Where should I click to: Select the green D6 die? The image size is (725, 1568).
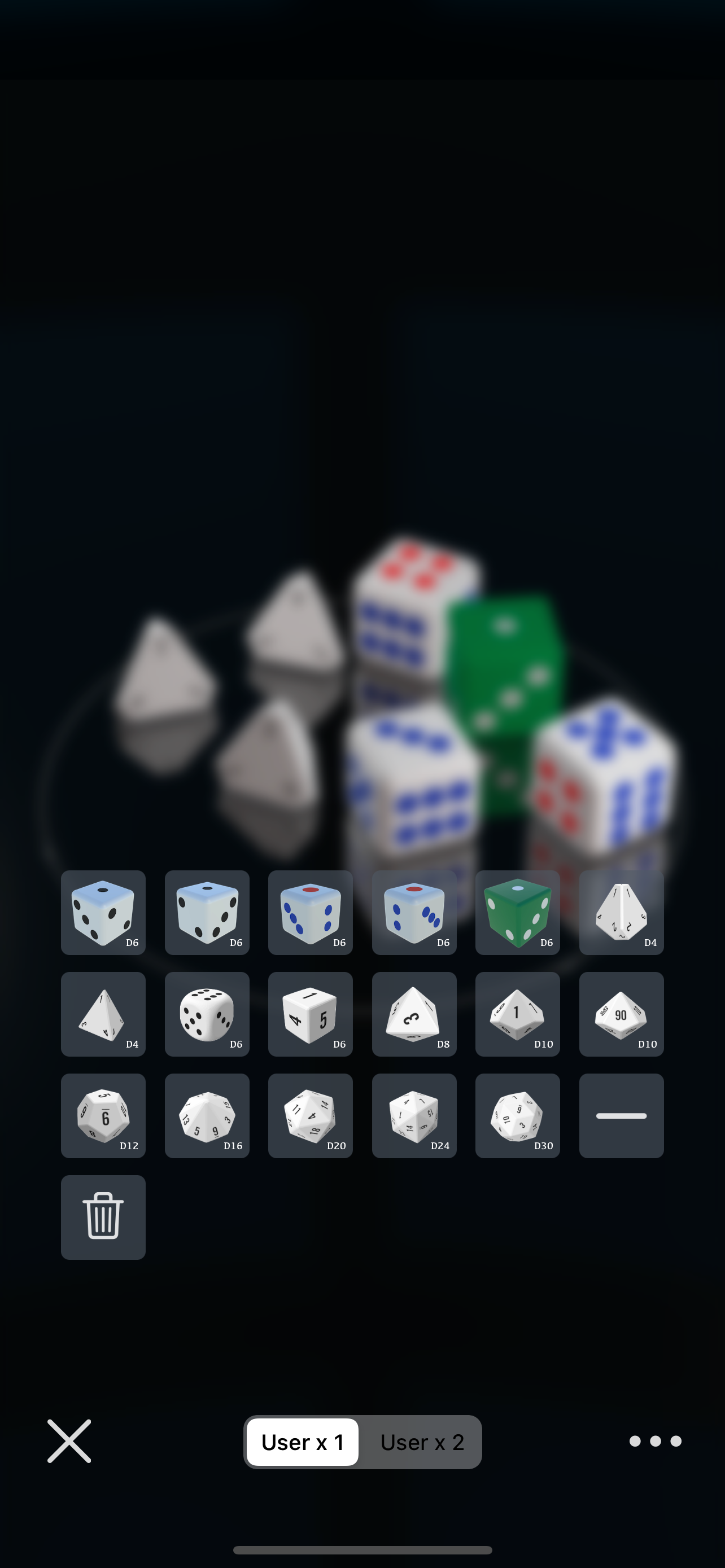(x=517, y=912)
